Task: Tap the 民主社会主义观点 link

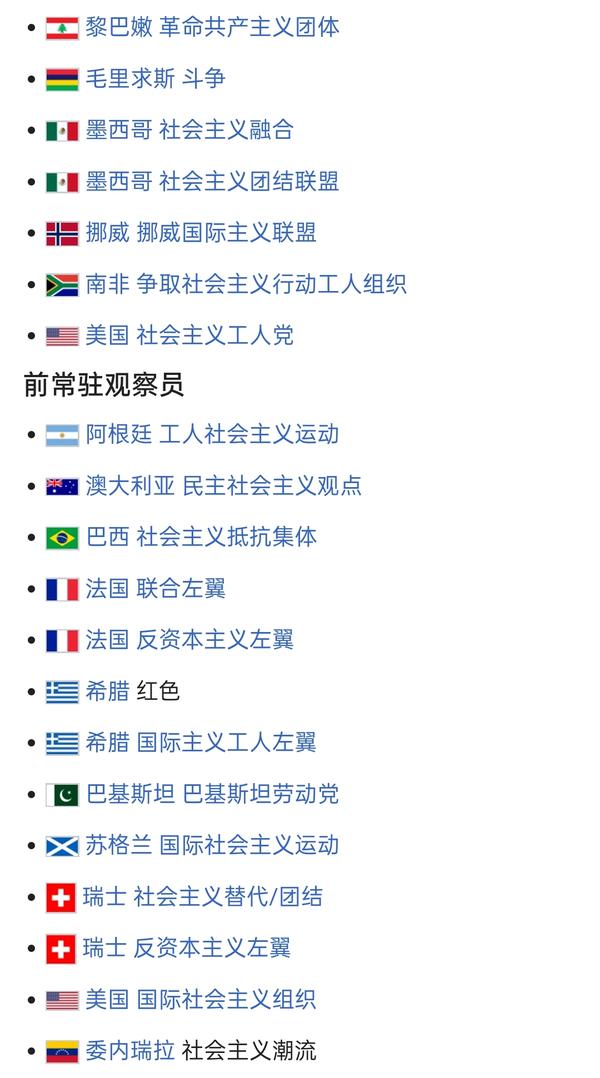Action: [x=272, y=486]
